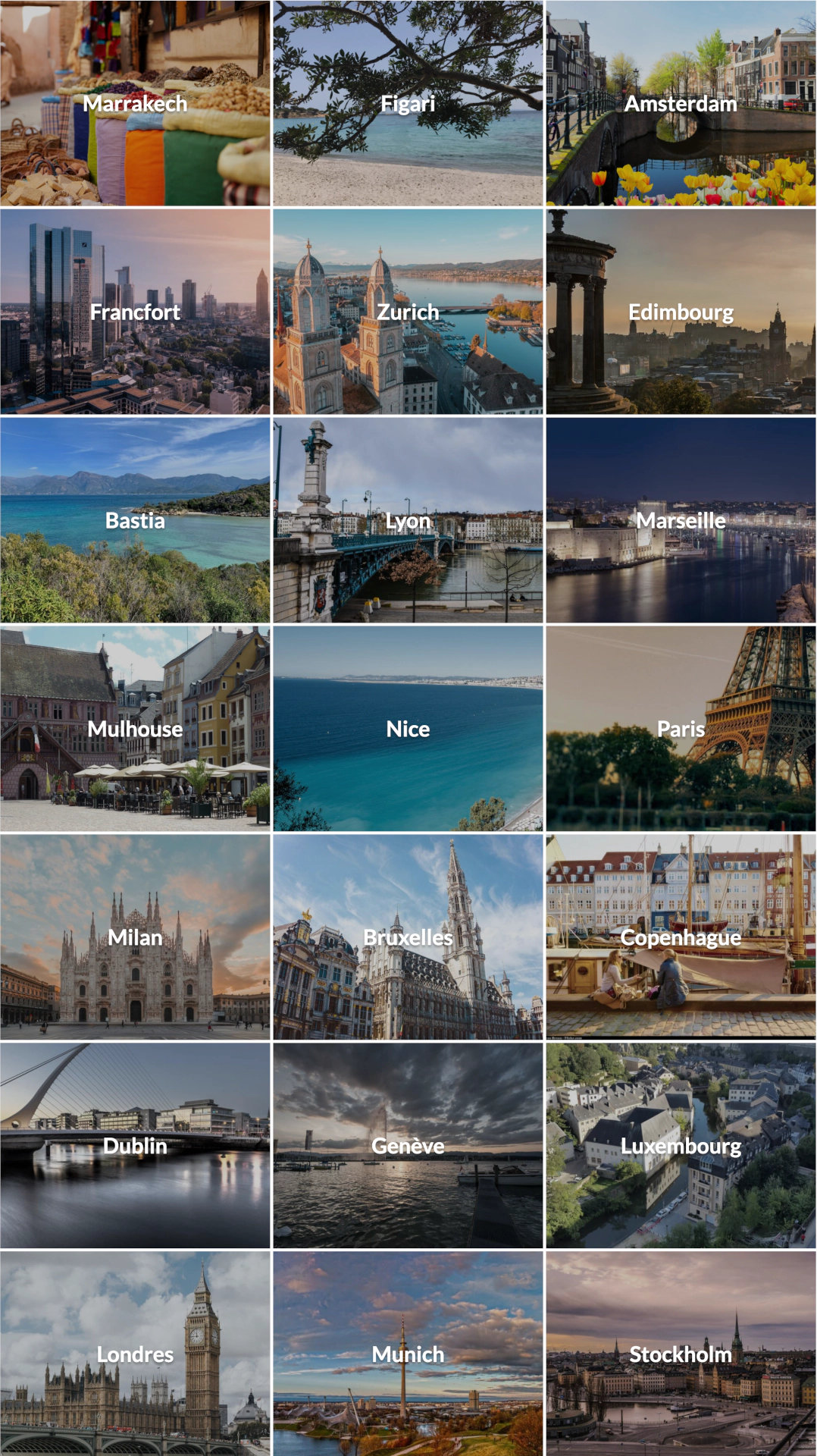Viewport: 817px width, 1456px height.
Task: View the Copenhague destination
Action: [x=681, y=937]
